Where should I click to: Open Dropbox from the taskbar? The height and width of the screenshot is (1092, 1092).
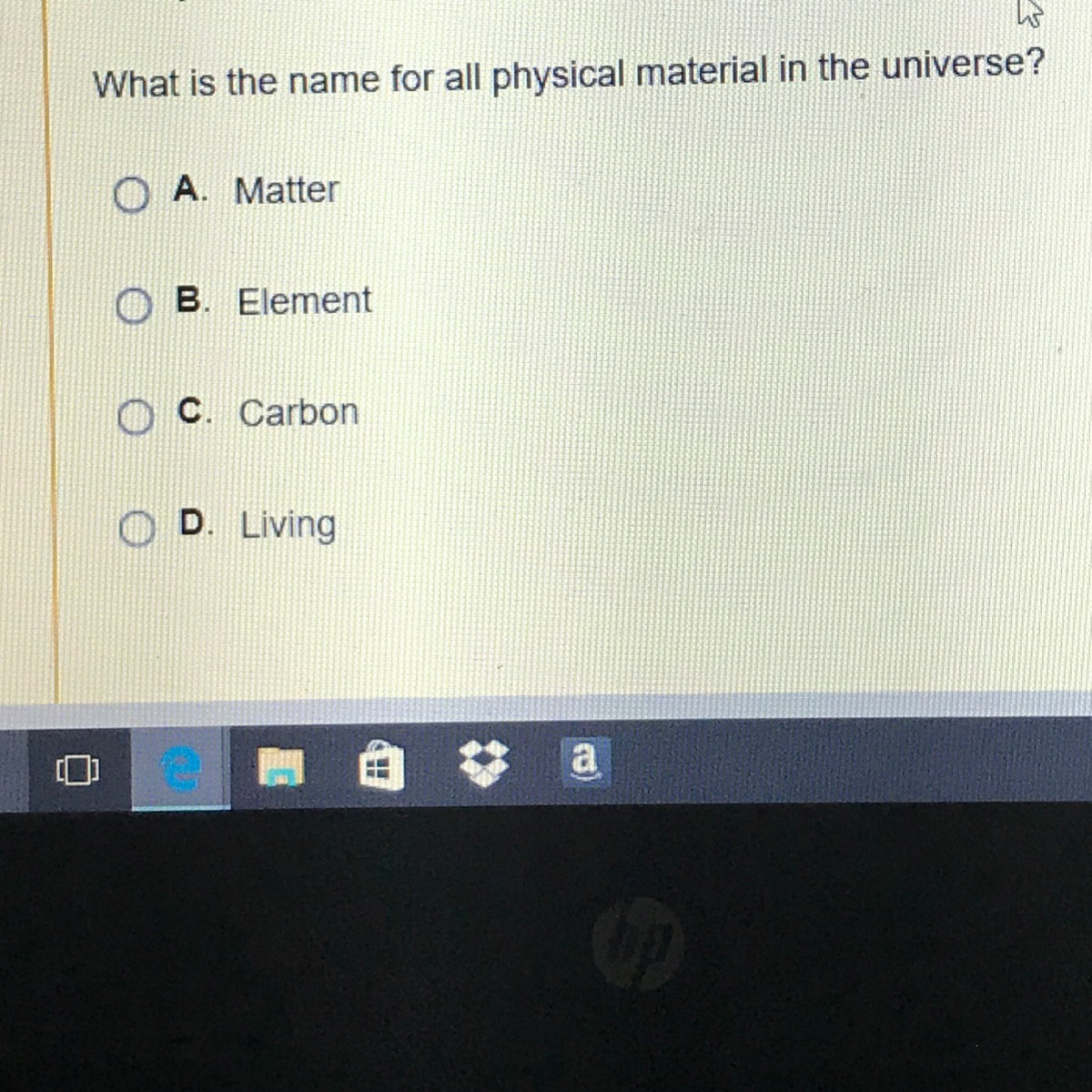click(484, 763)
